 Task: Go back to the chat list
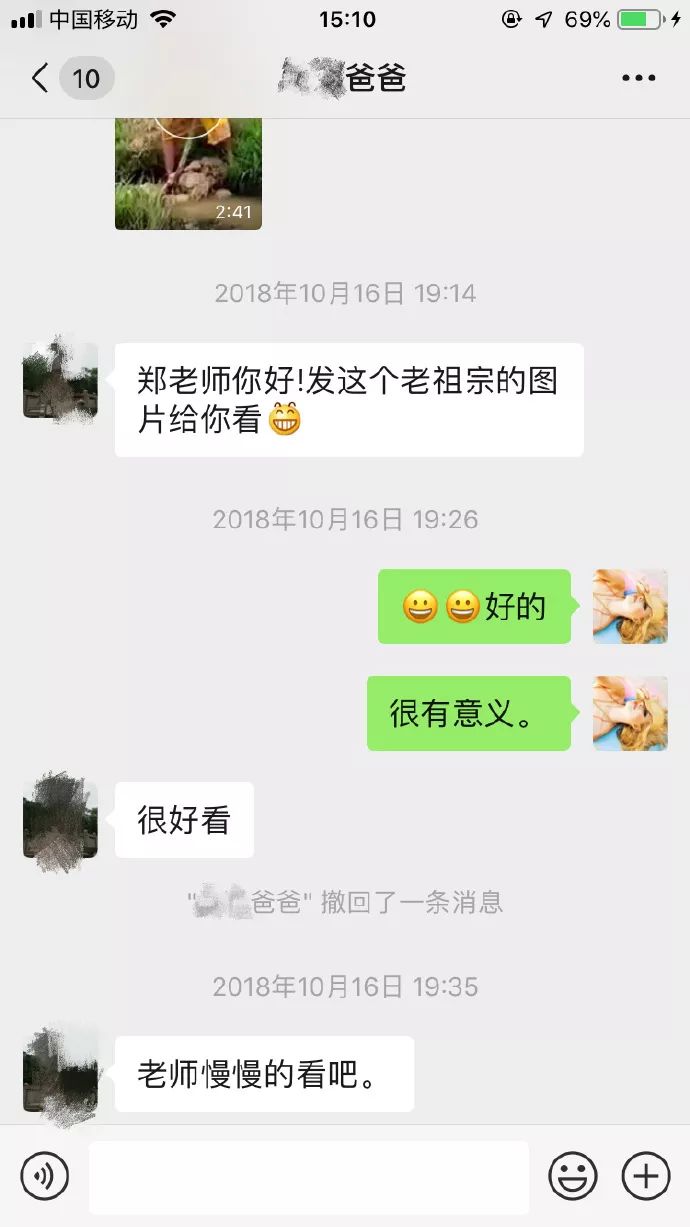pyautogui.click(x=42, y=78)
